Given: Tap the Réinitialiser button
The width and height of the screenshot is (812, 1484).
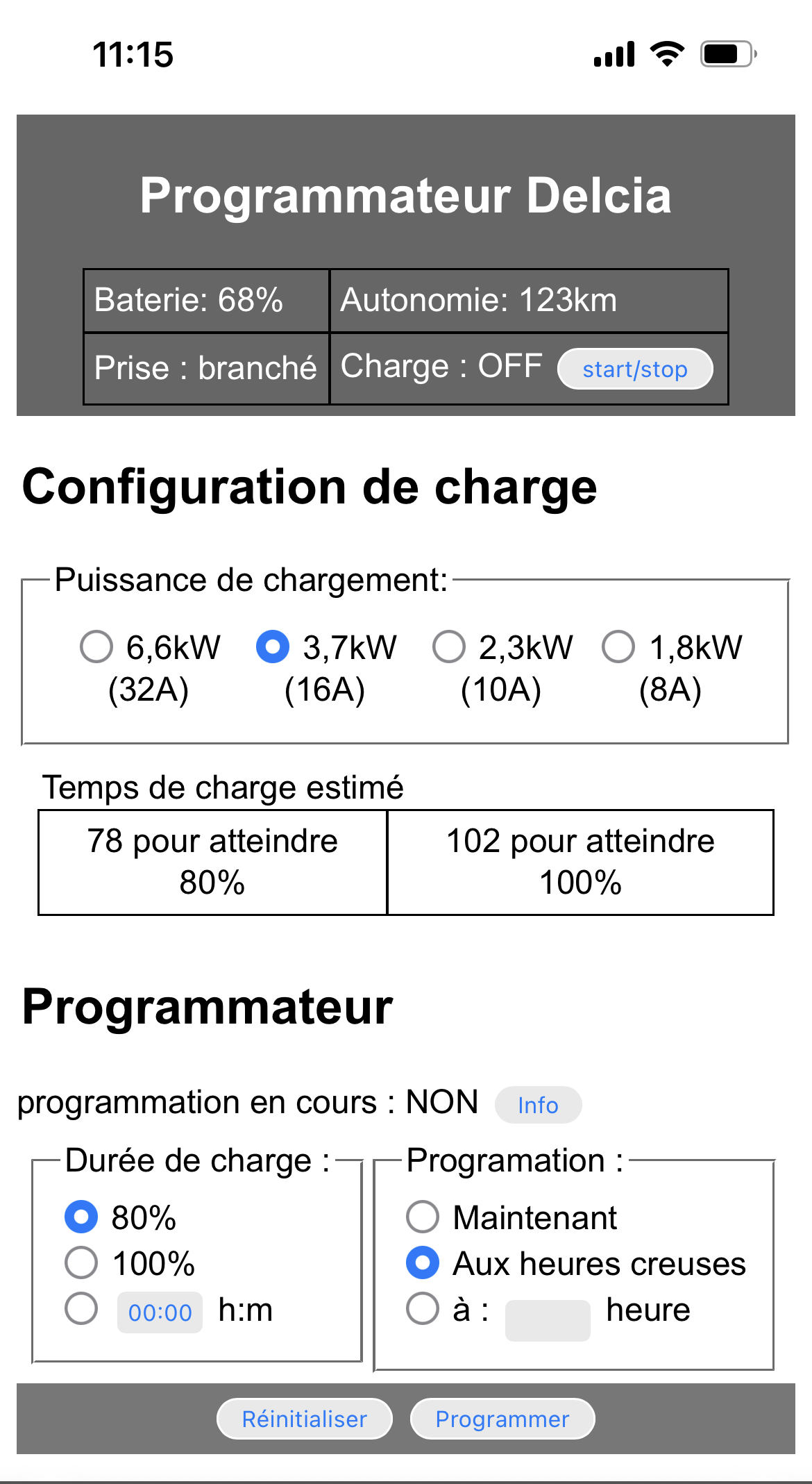Looking at the screenshot, I should point(305,1419).
